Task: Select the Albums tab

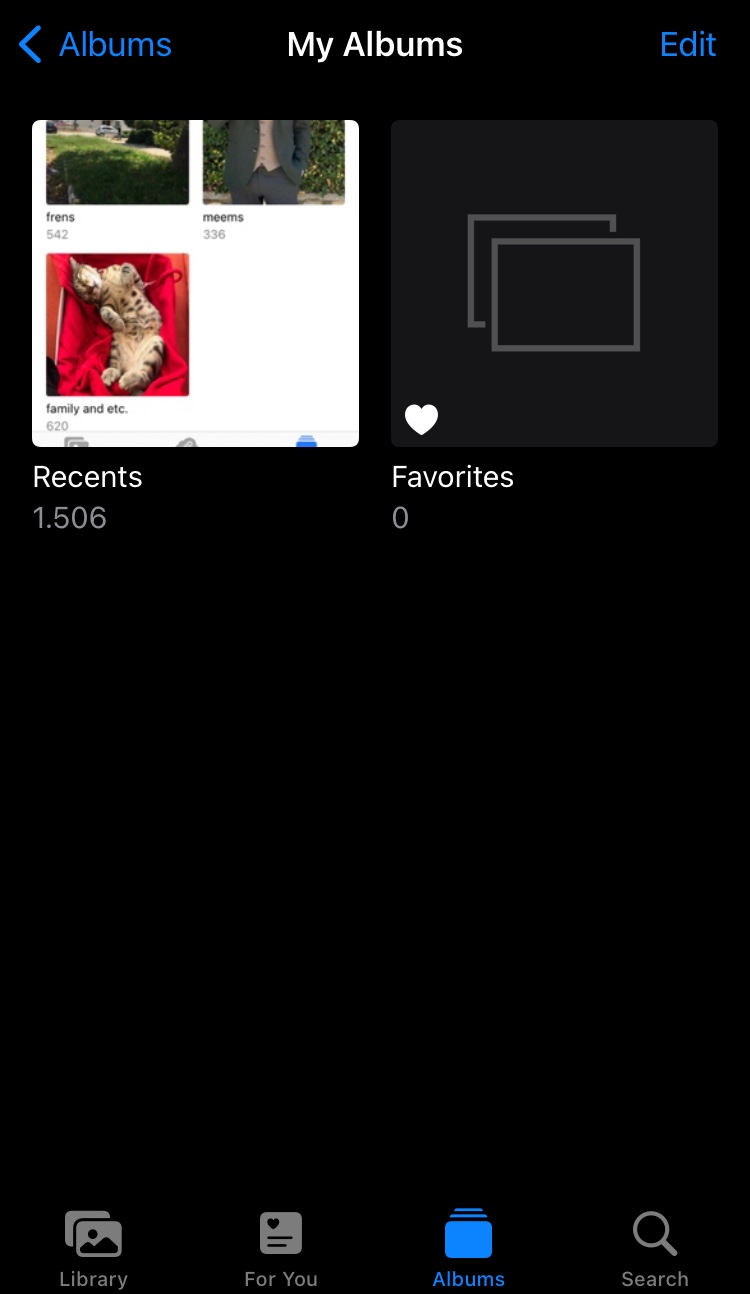Action: (x=468, y=1248)
